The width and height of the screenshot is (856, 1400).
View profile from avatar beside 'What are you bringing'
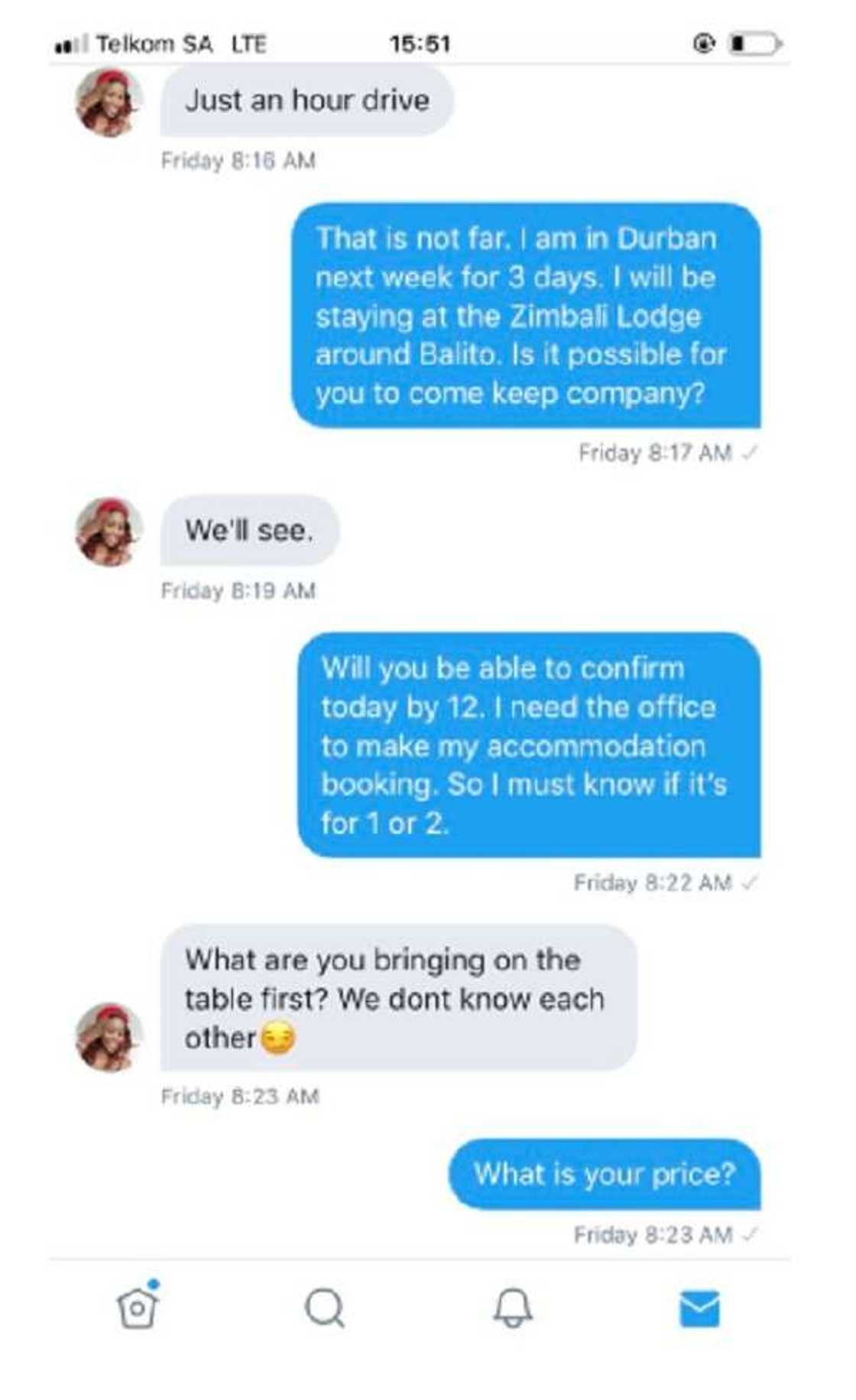(109, 1038)
